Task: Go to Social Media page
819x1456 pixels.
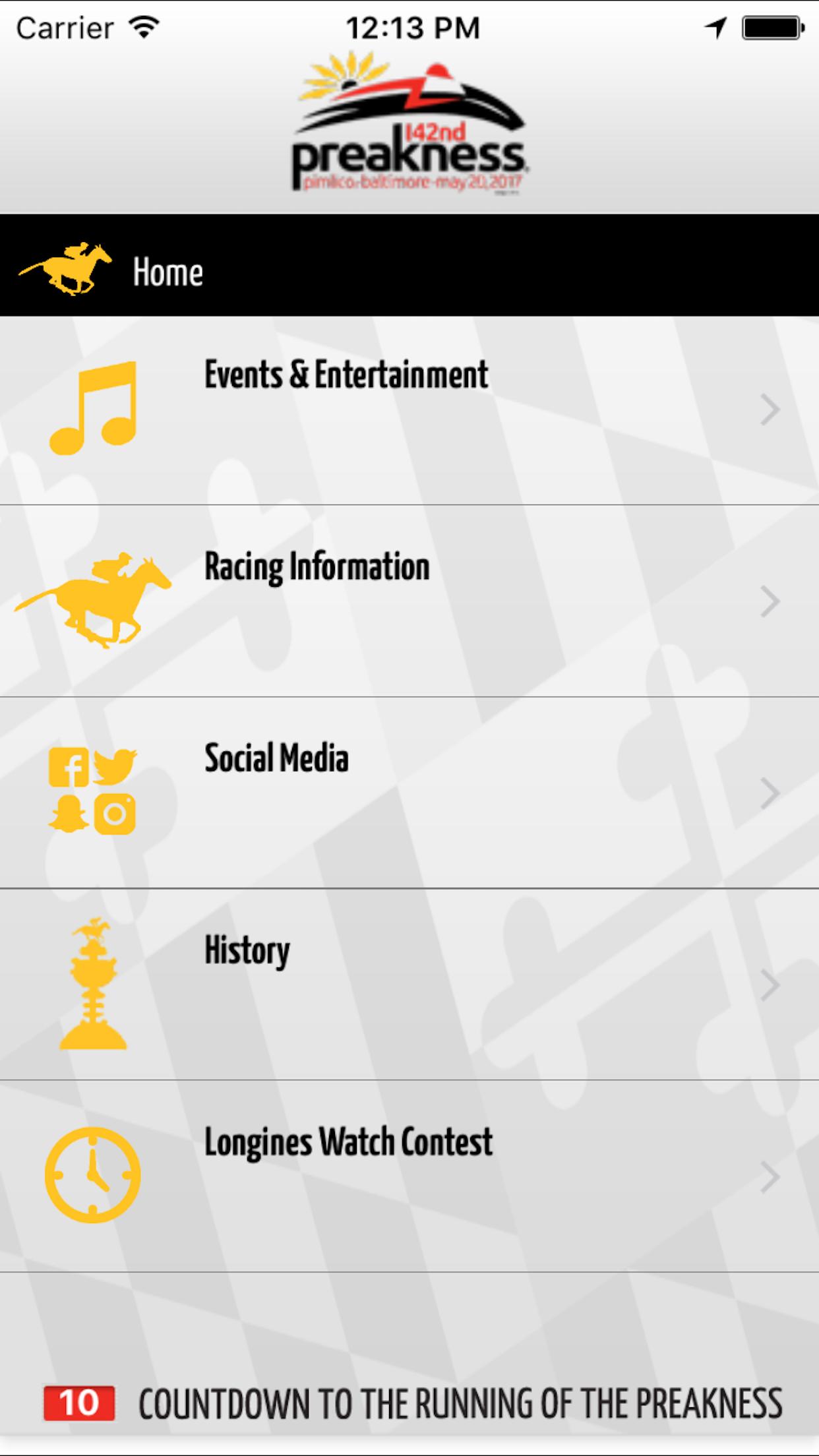Action: (x=409, y=791)
